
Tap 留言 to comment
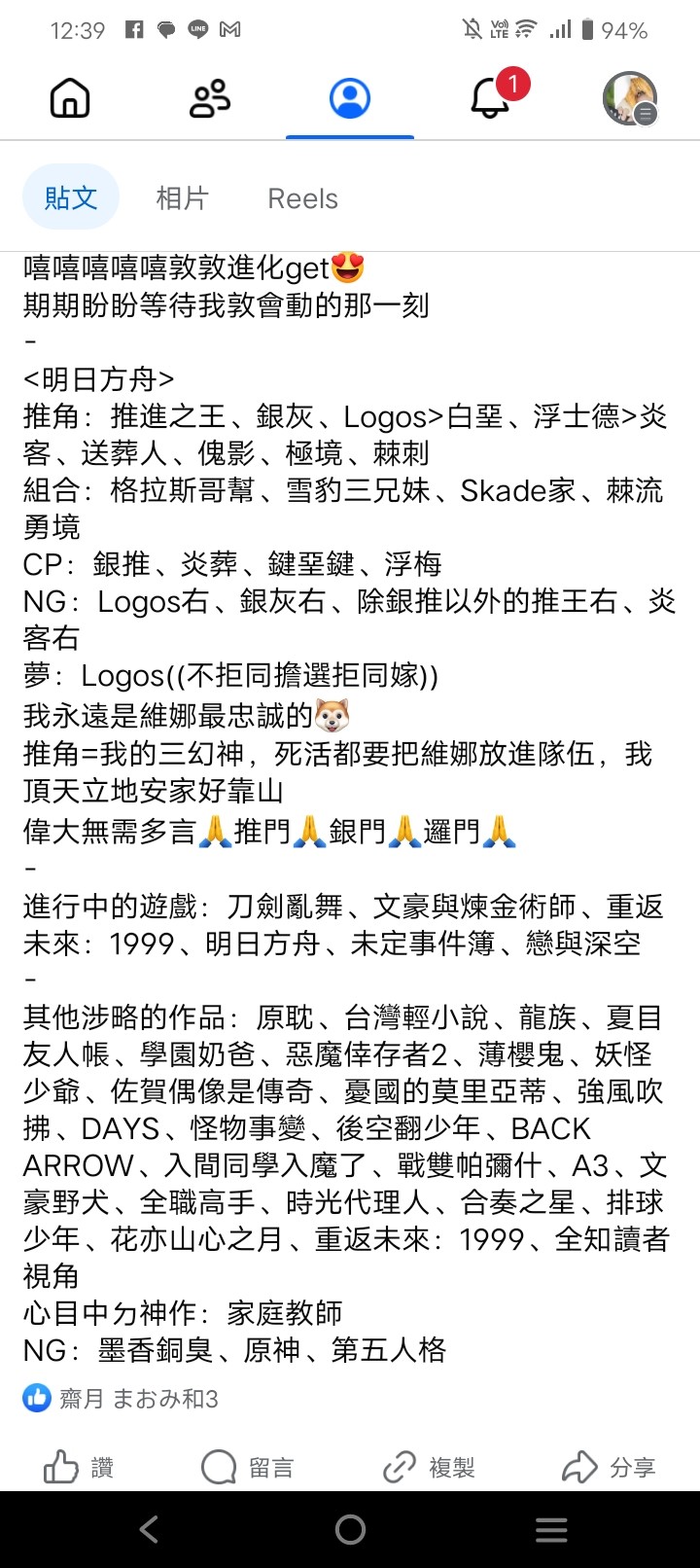pyautogui.click(x=247, y=1467)
